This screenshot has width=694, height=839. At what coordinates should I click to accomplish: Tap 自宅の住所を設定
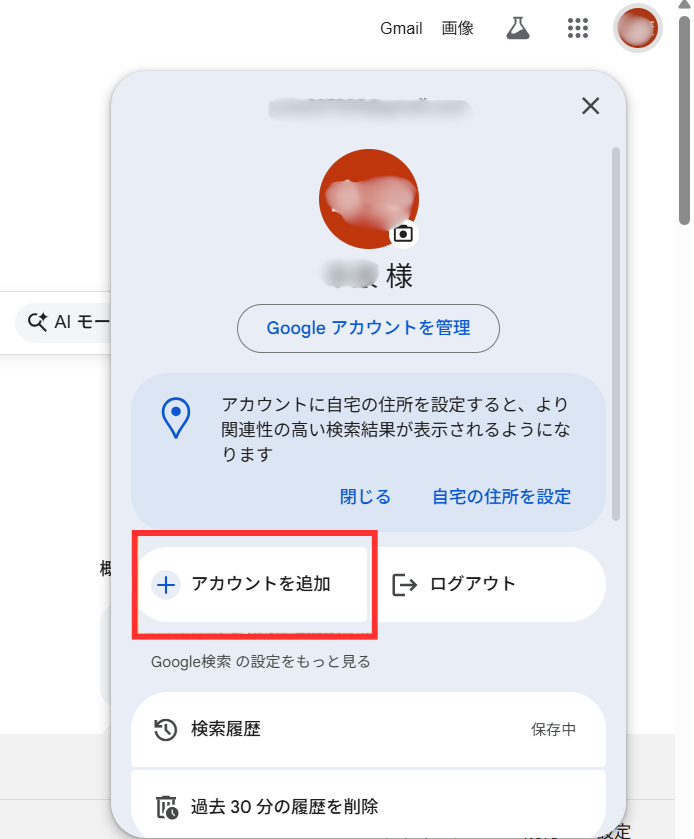pos(501,496)
